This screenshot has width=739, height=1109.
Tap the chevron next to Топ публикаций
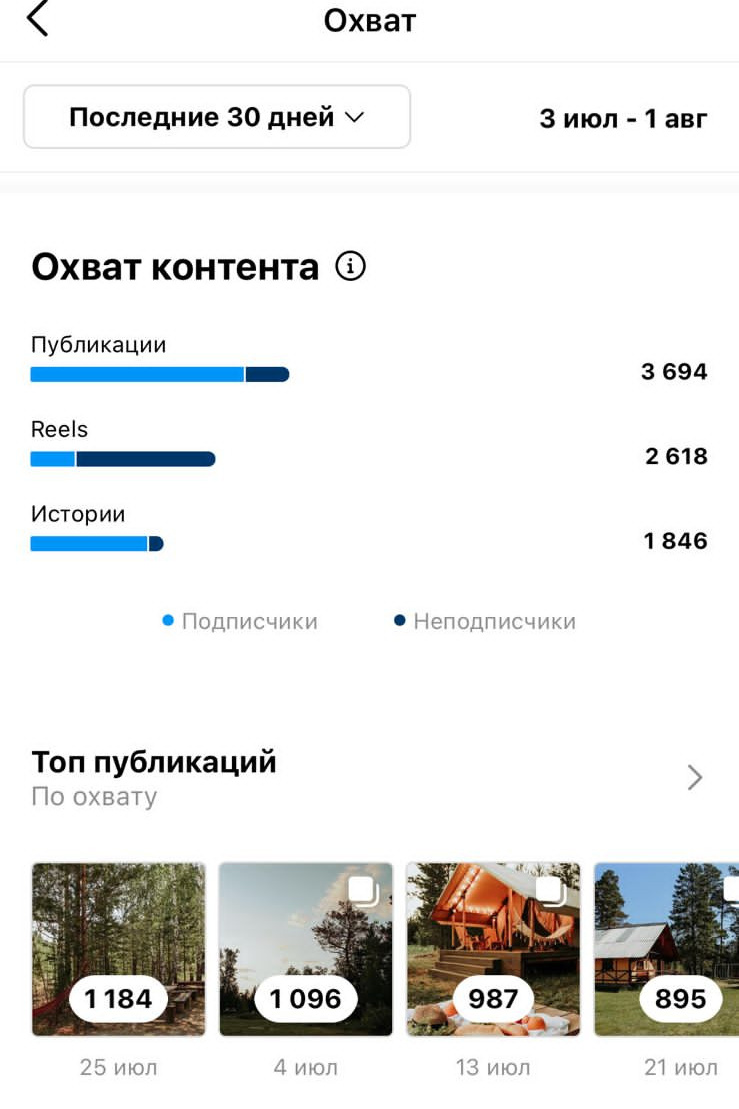pyautogui.click(x=695, y=777)
